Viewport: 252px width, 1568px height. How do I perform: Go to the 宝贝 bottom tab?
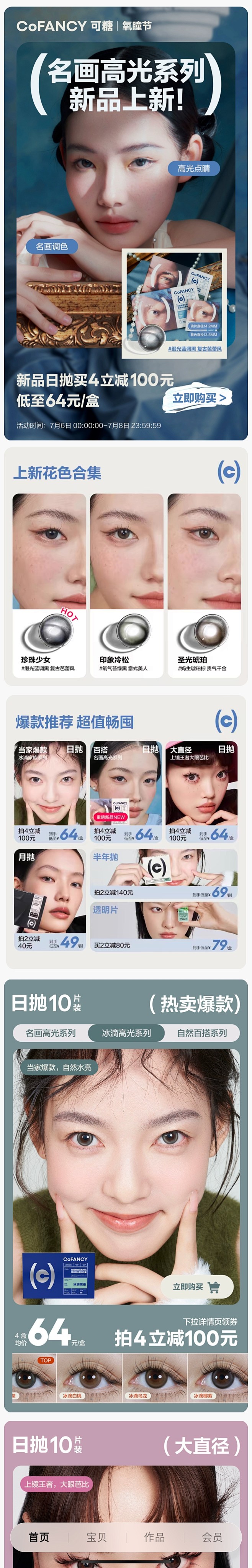click(96, 1537)
